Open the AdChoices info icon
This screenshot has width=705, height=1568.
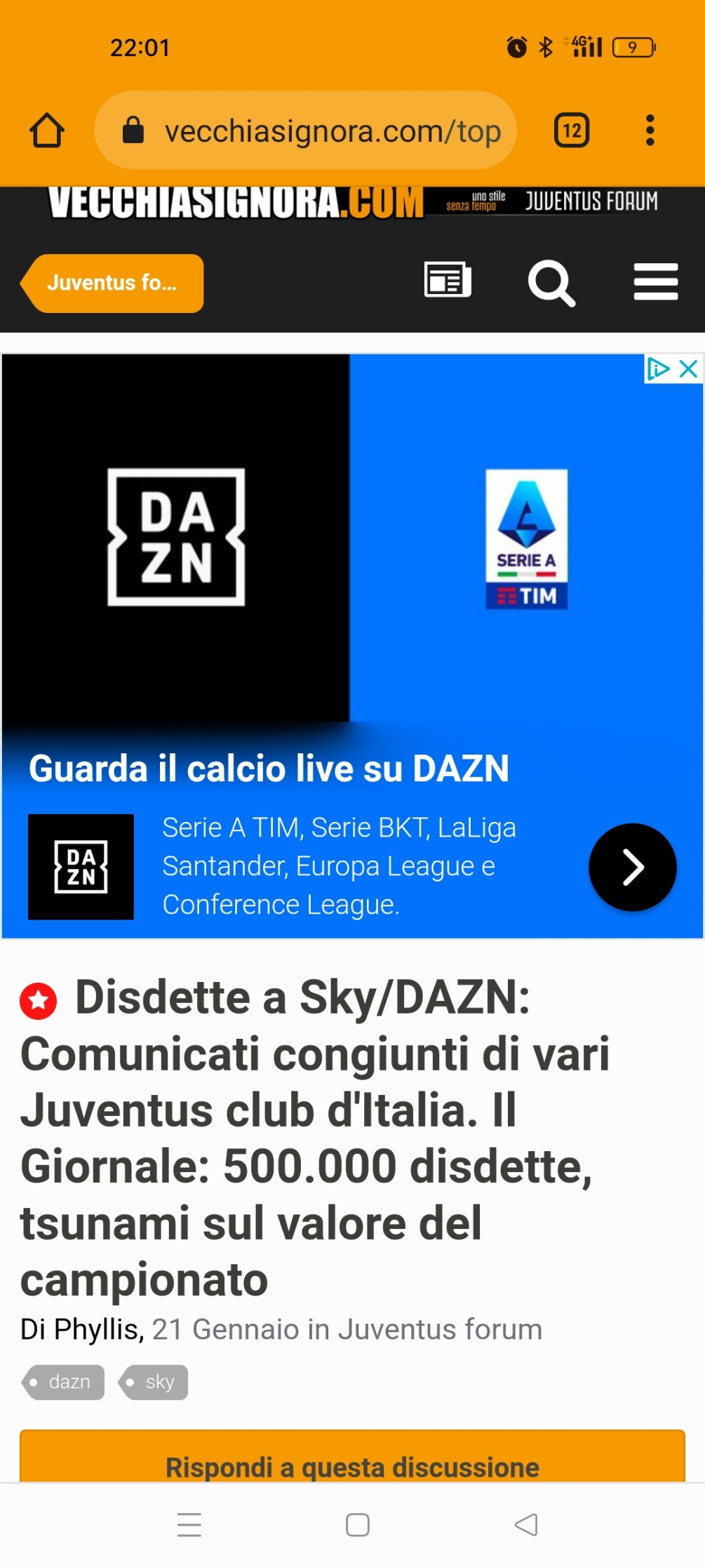coord(658,368)
